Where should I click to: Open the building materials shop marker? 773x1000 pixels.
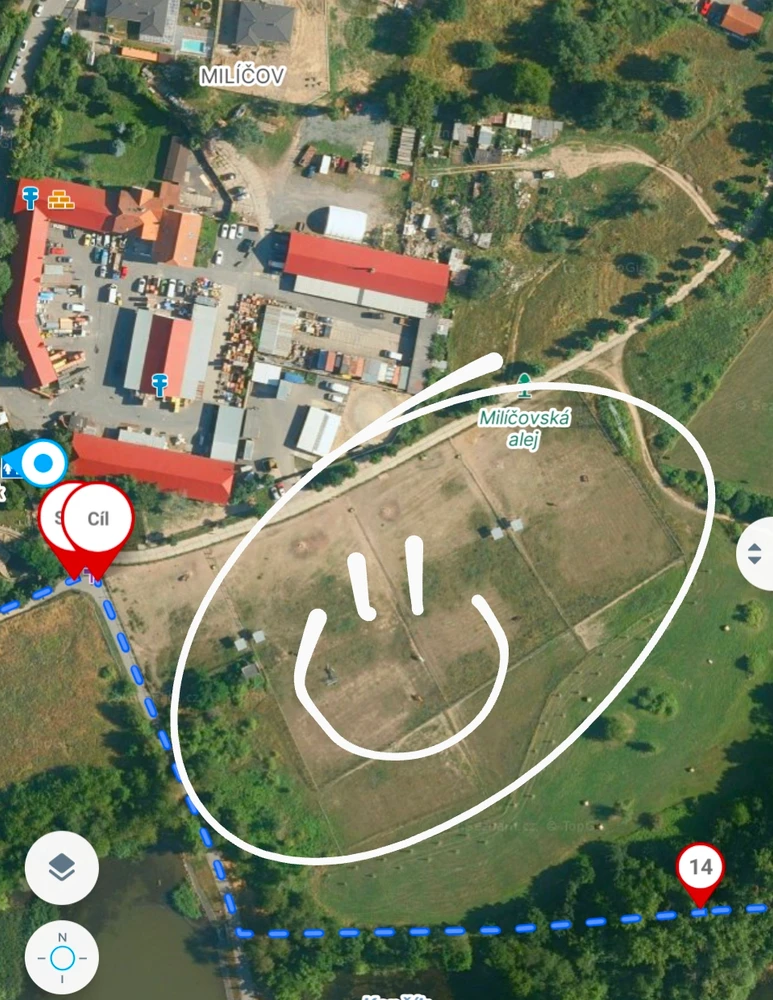[62, 199]
